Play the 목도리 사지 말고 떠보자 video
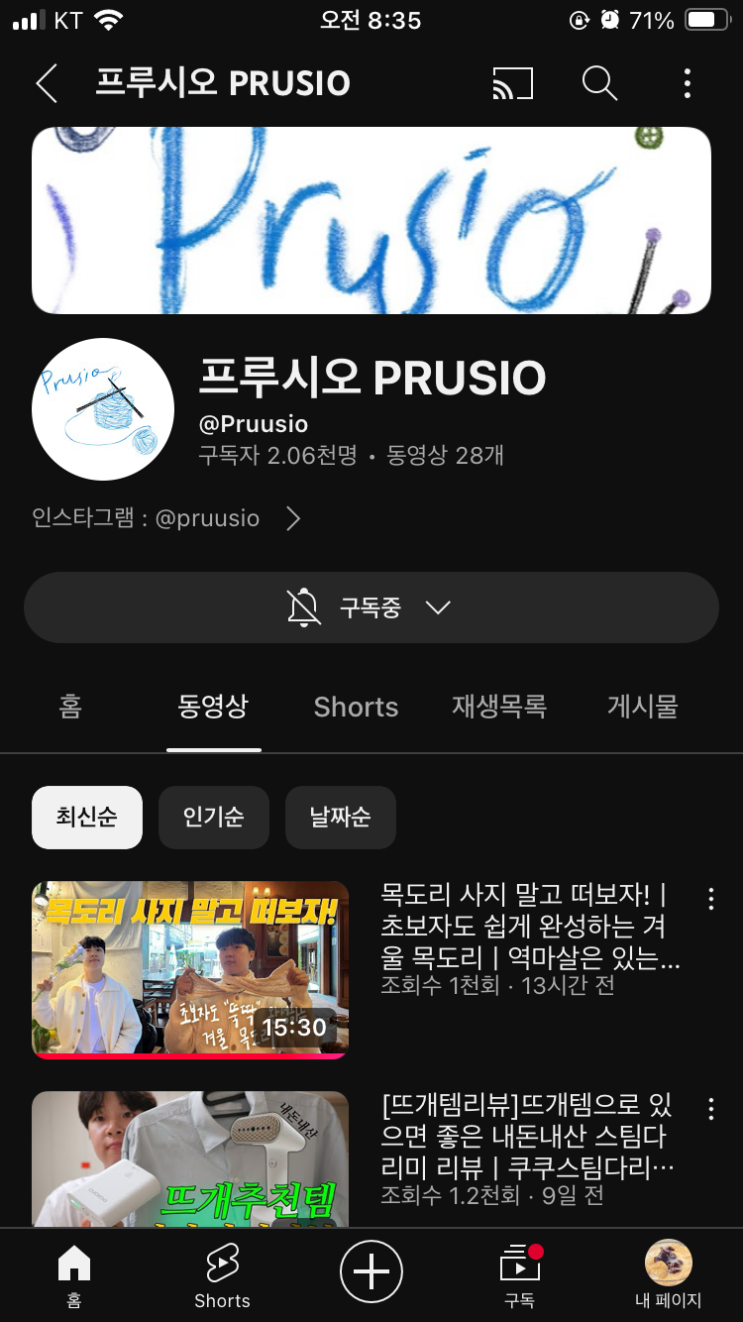This screenshot has height=1322, width=743. point(190,969)
